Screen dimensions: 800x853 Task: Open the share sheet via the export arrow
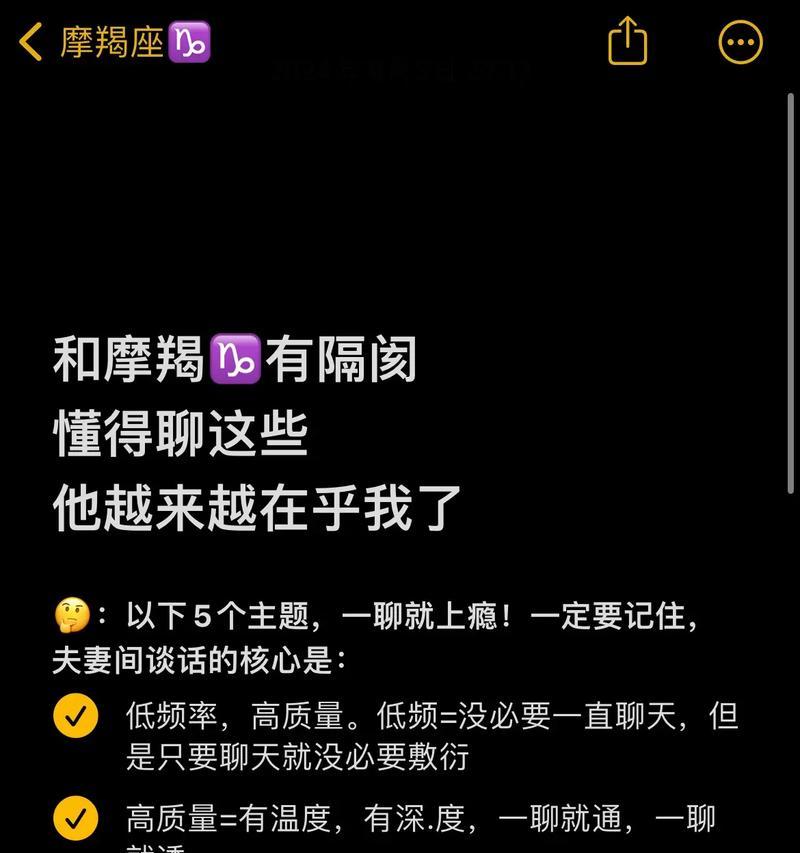click(x=627, y=42)
